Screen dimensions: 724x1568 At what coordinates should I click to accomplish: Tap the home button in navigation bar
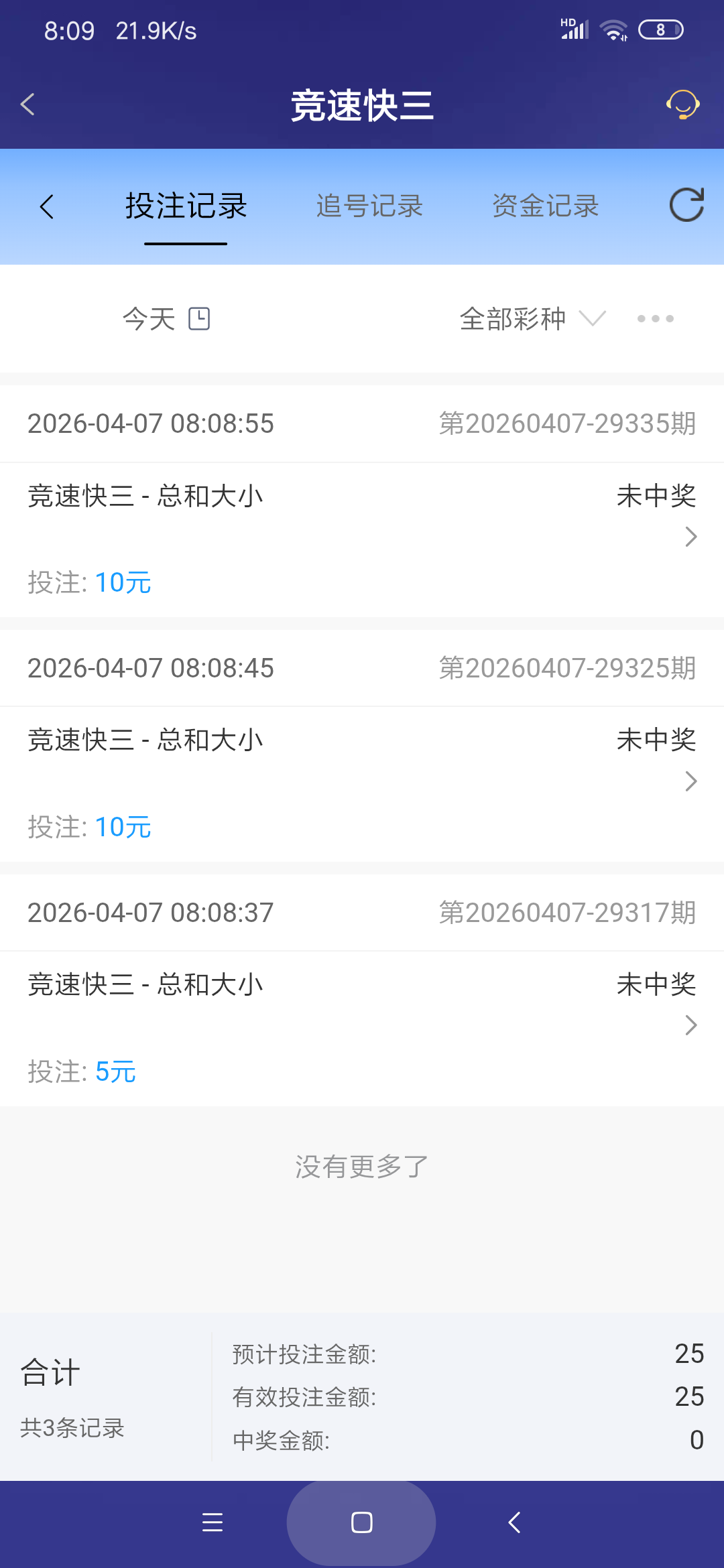(x=361, y=1522)
